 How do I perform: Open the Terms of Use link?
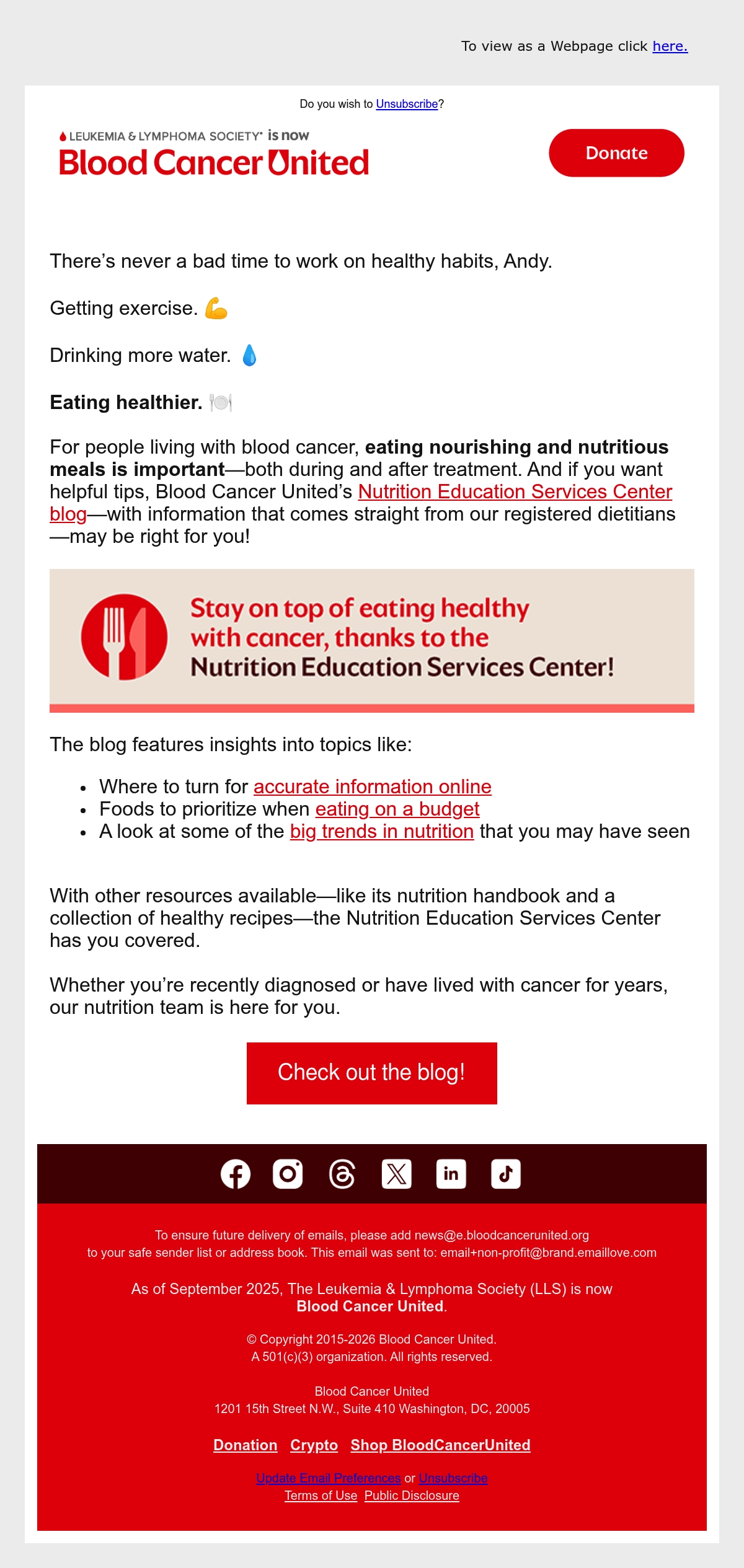pyautogui.click(x=321, y=1495)
